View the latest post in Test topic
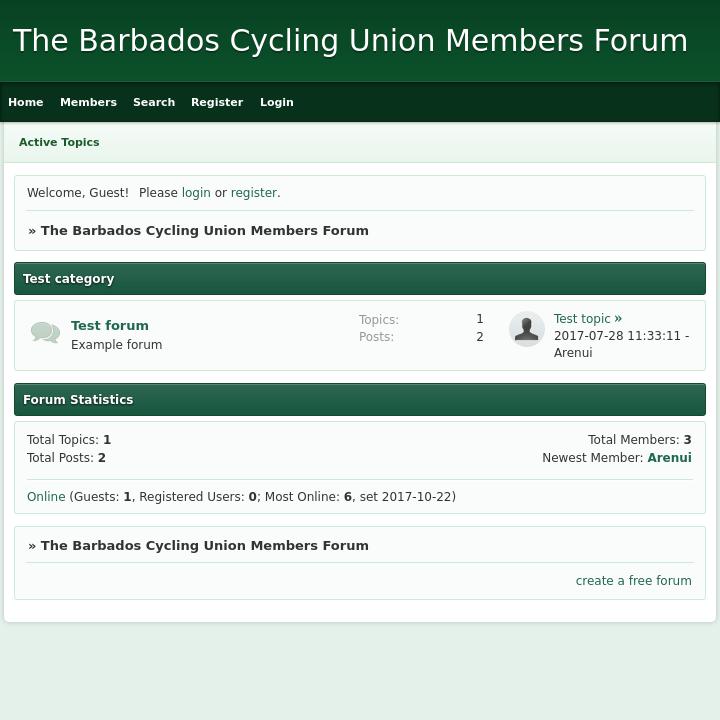The image size is (720, 720). coord(618,319)
